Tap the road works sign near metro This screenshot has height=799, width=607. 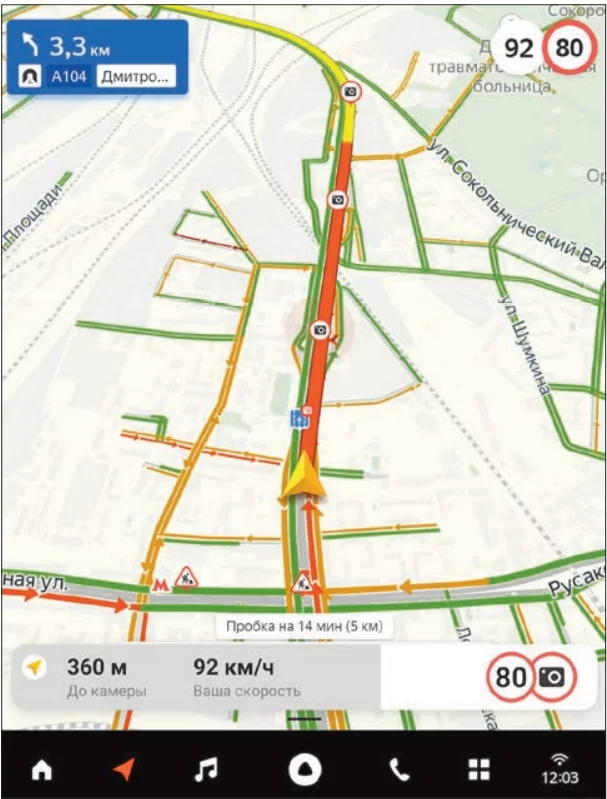coord(185,577)
